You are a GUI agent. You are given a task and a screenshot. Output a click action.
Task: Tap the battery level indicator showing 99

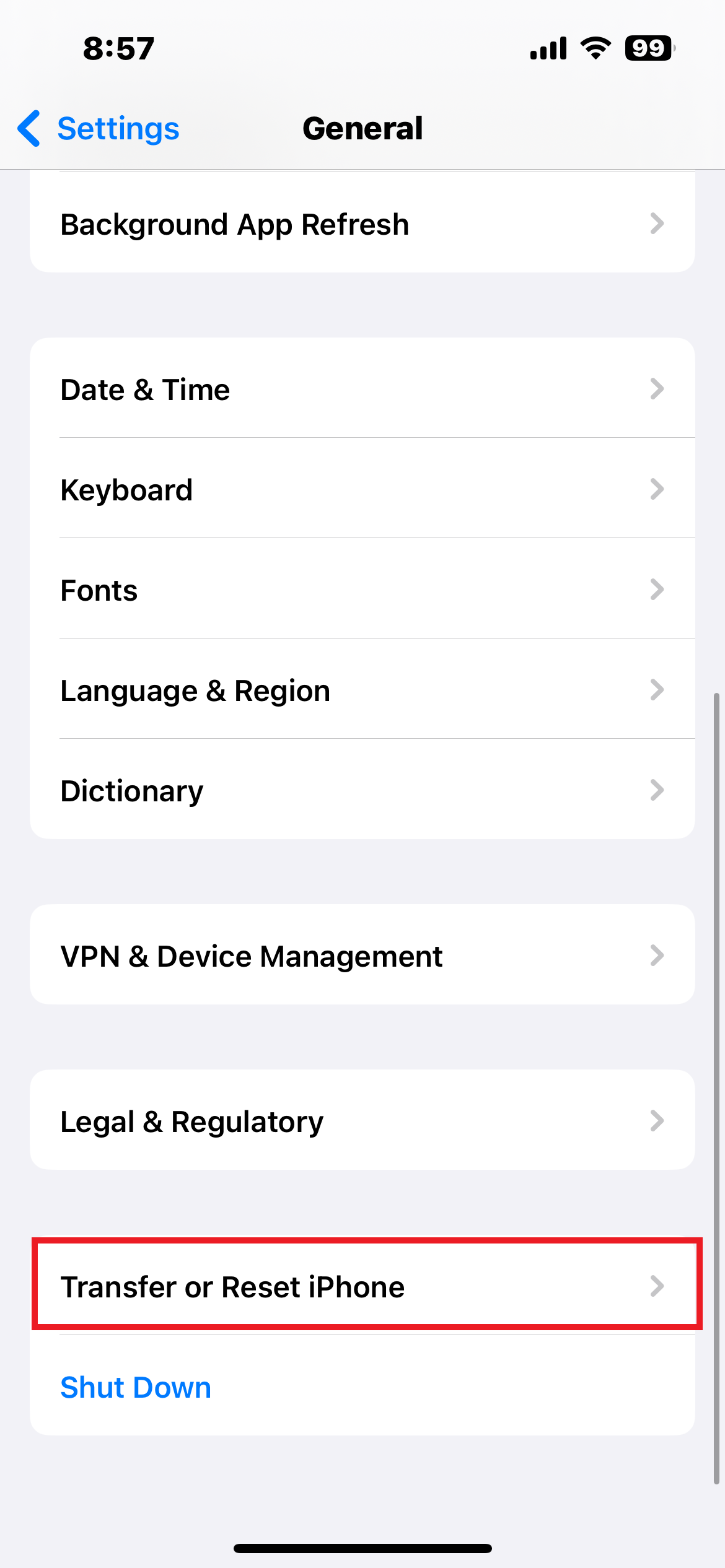tap(649, 48)
